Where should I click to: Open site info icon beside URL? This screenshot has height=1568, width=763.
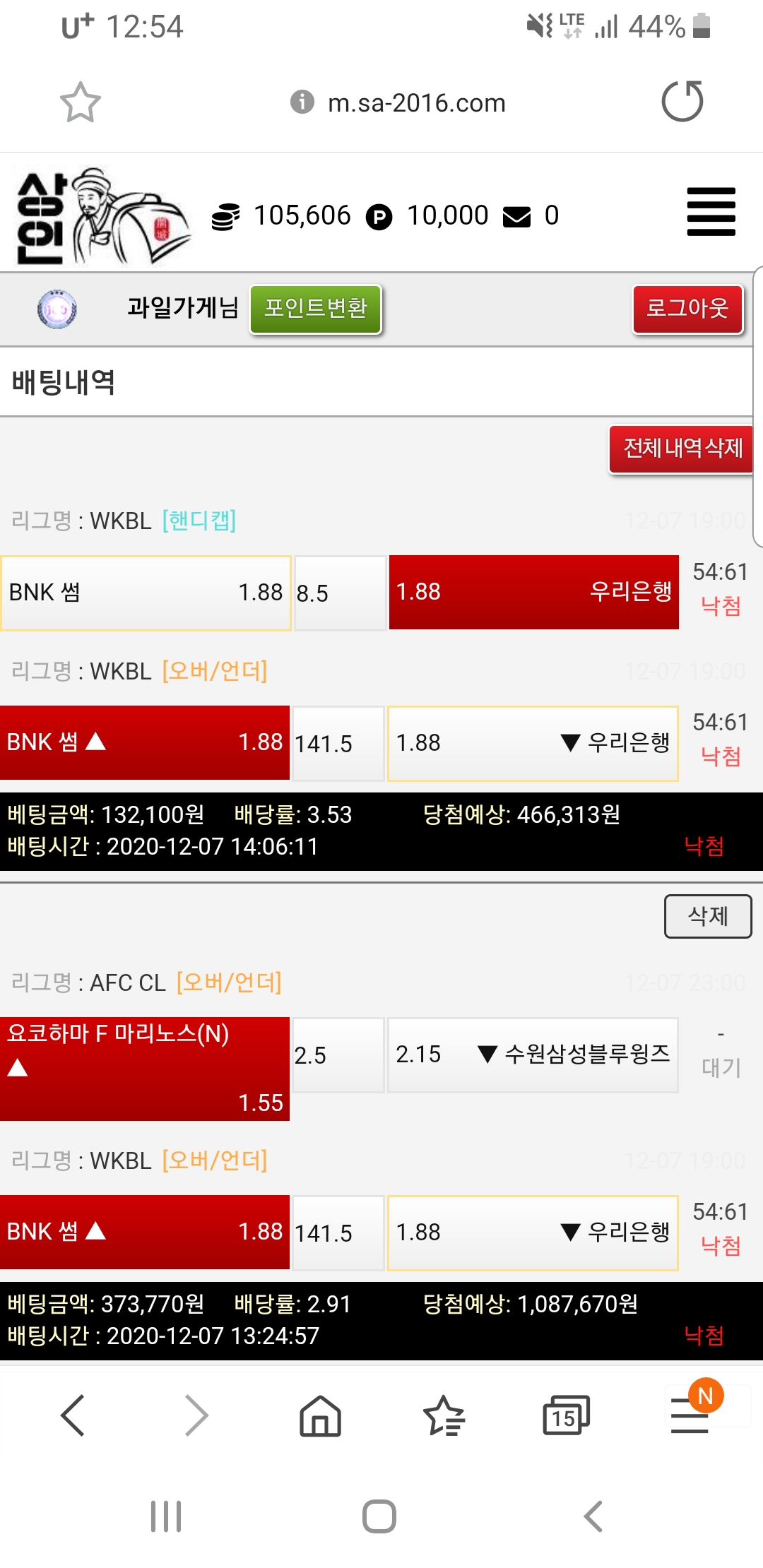pyautogui.click(x=302, y=102)
